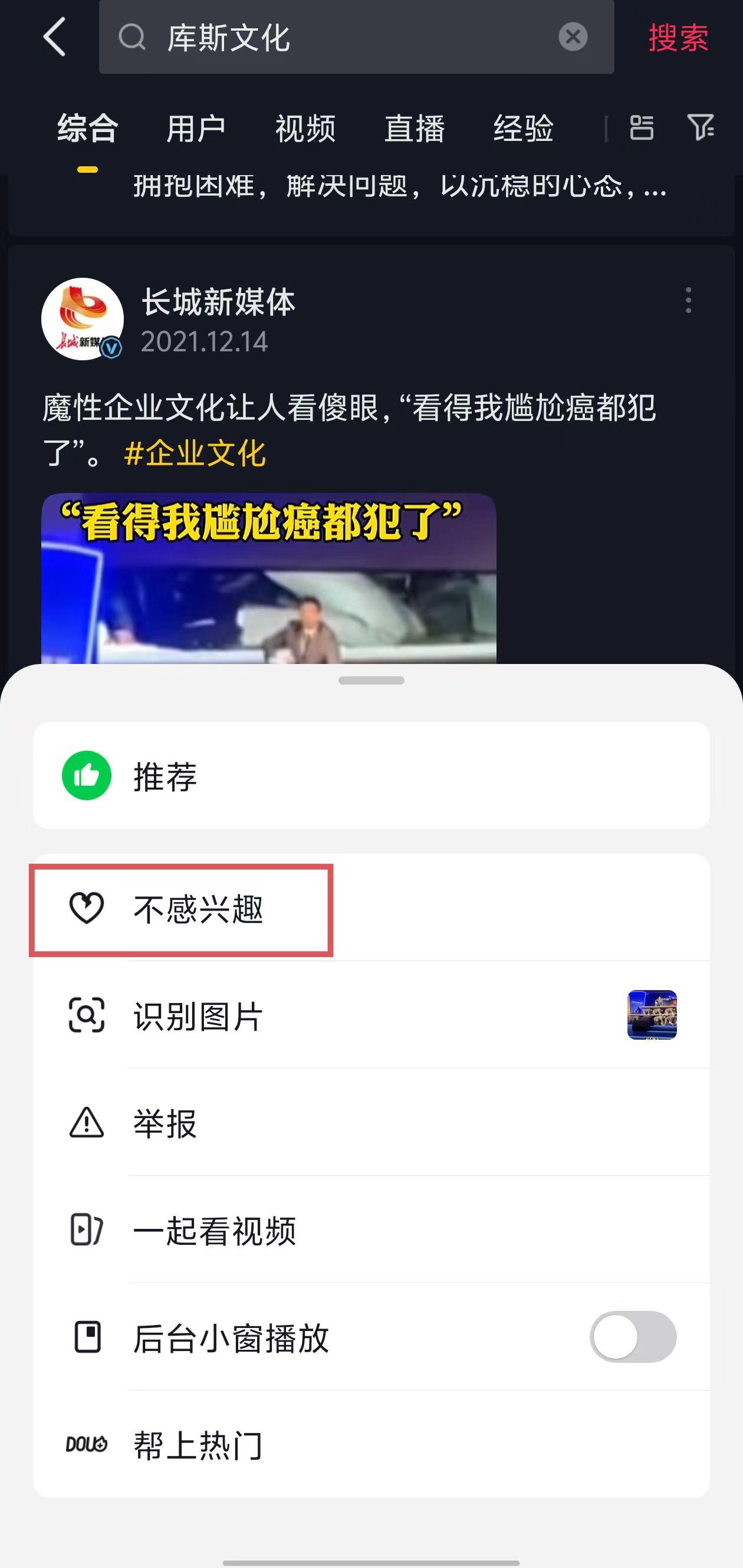Clear the search text

(573, 37)
